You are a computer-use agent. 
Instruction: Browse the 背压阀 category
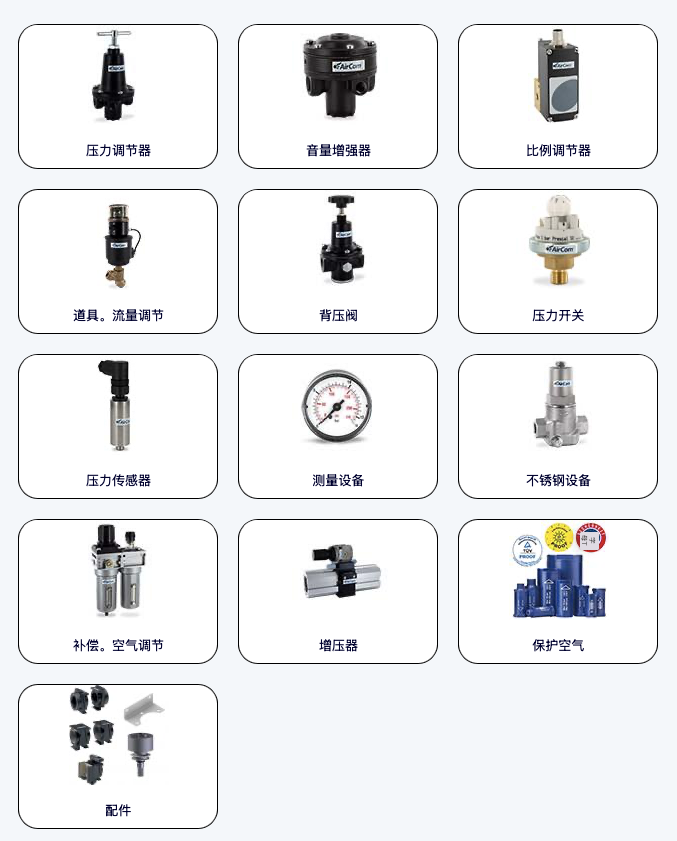click(338, 262)
